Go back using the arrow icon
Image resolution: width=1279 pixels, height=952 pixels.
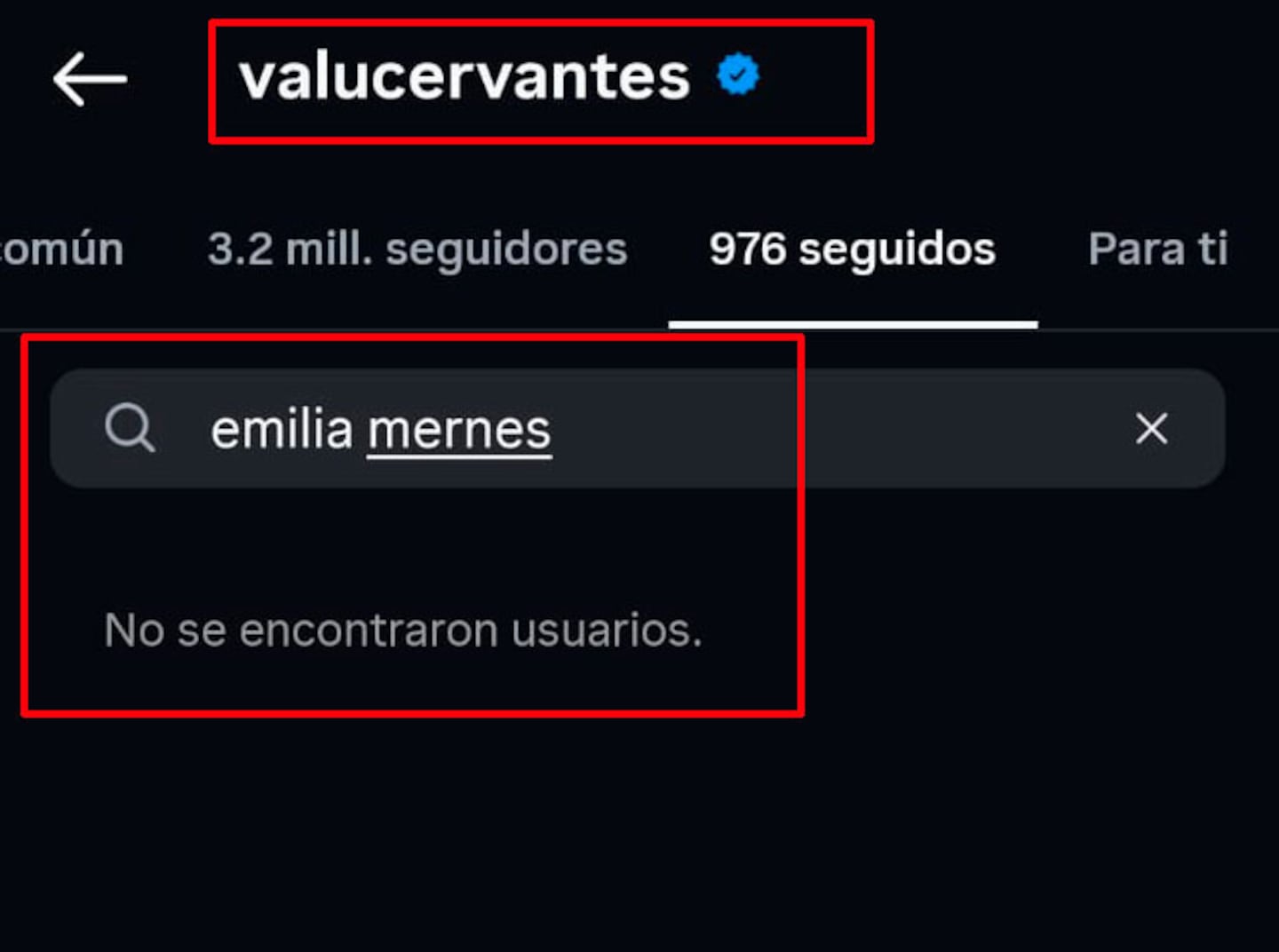(x=90, y=79)
